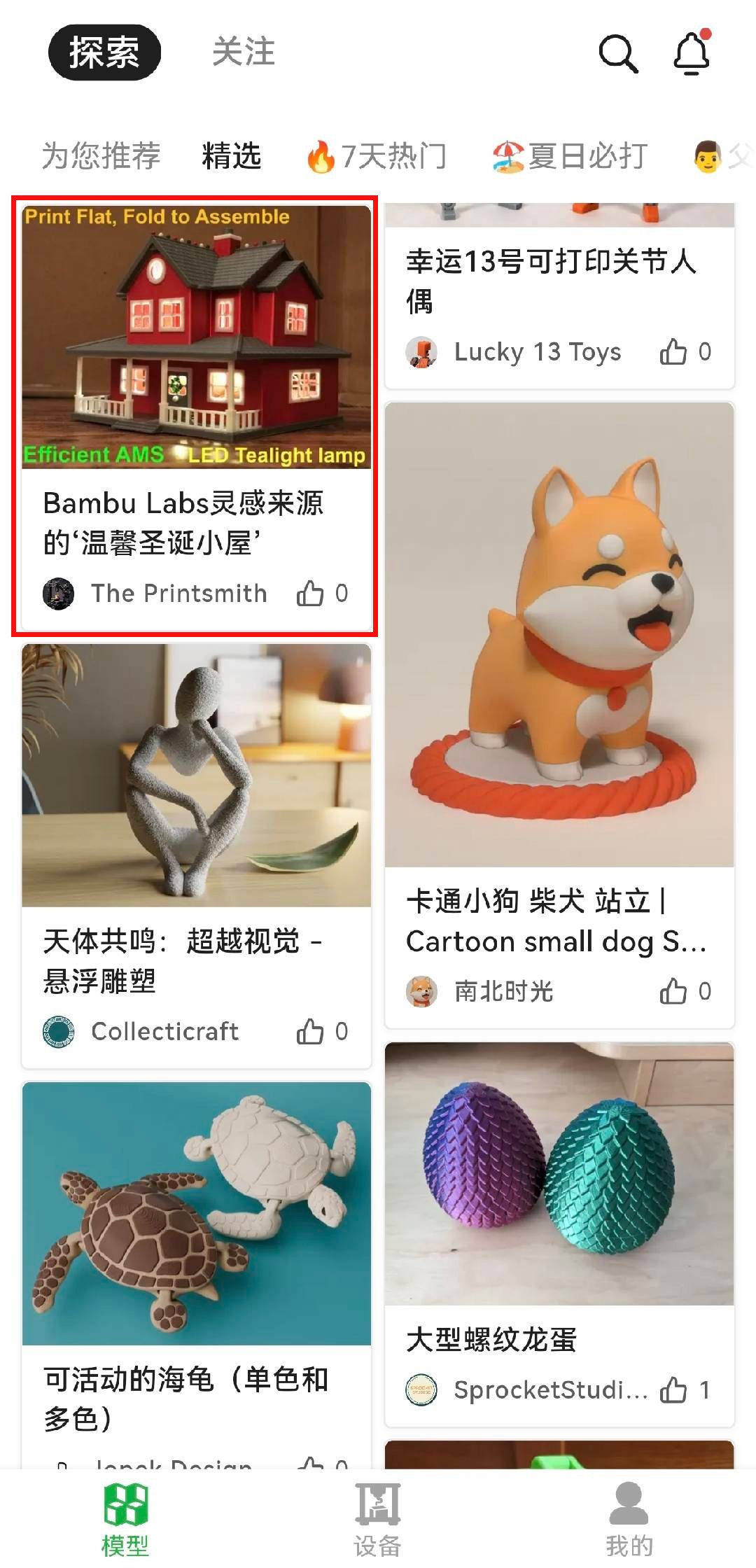Like the 大型螺纹龙蛋 model
This screenshot has width=756, height=1568.
point(673,1390)
